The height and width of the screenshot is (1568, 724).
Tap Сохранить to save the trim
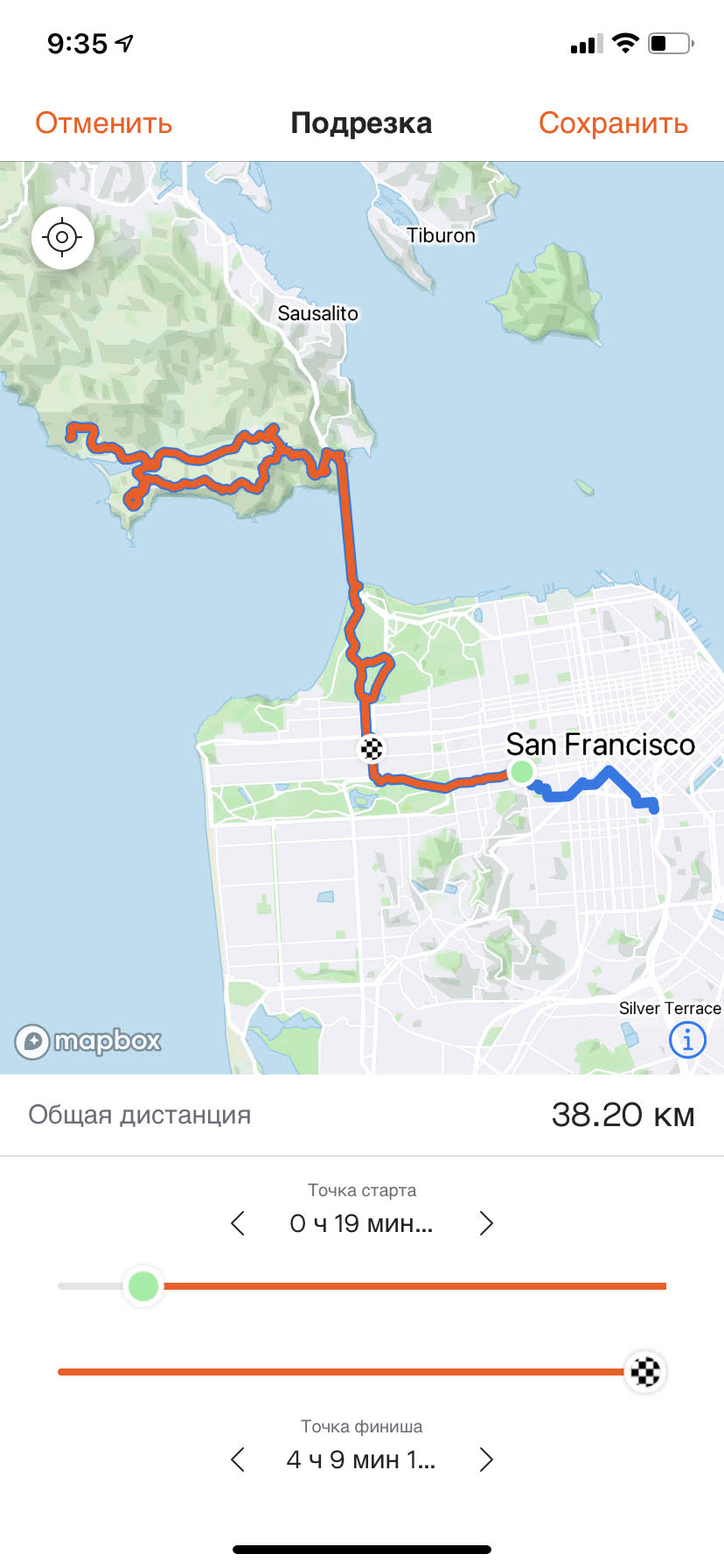(x=613, y=123)
